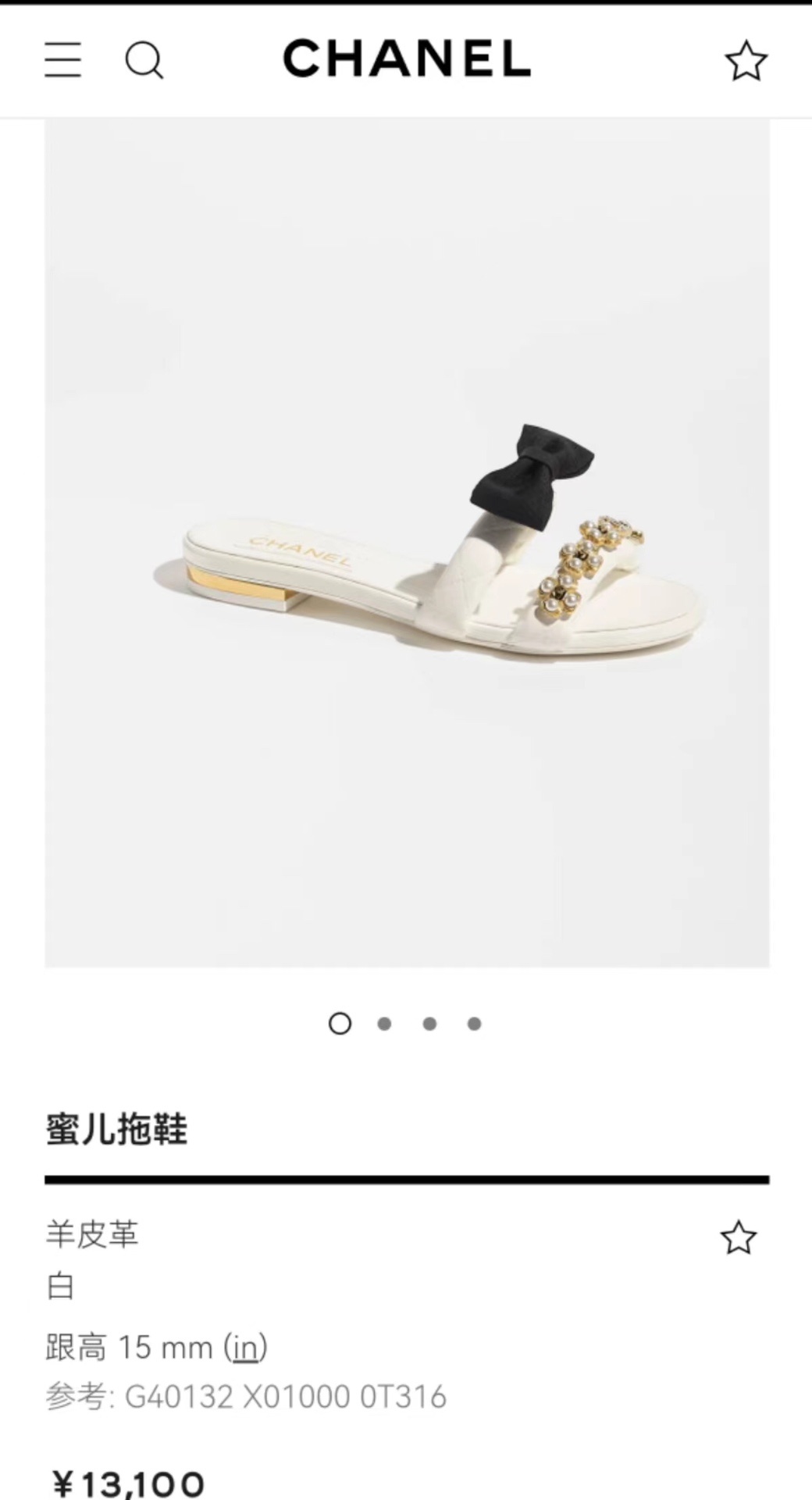Jump to the third product image dot
812x1500 pixels.
coord(429,1024)
